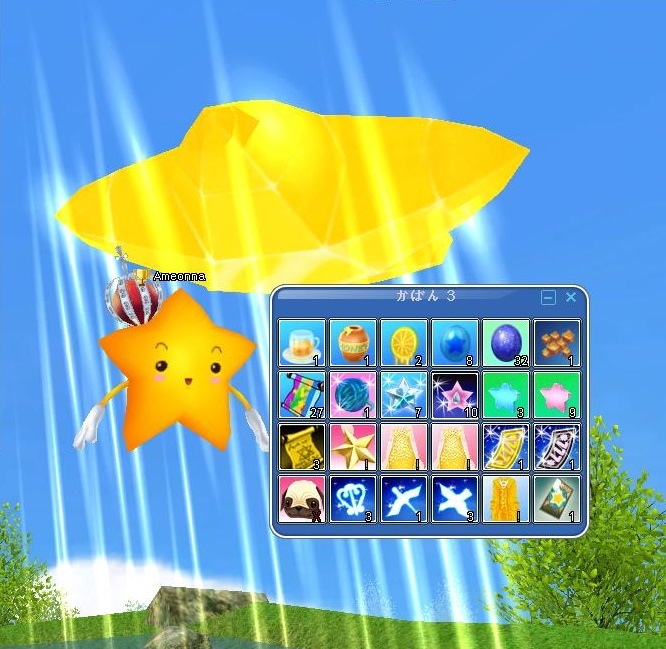The width and height of the screenshot is (666, 649).
Task: Select the crystal star item with 7
Action: [403, 394]
